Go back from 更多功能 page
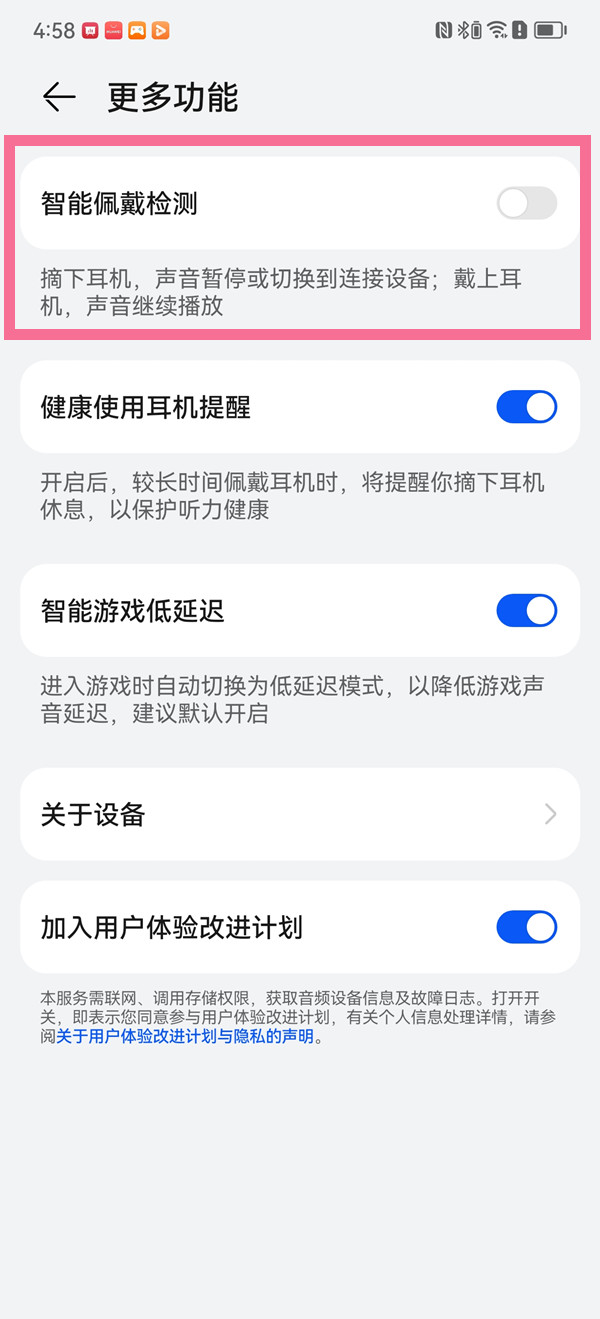This screenshot has height=1319, width=600. 59,97
